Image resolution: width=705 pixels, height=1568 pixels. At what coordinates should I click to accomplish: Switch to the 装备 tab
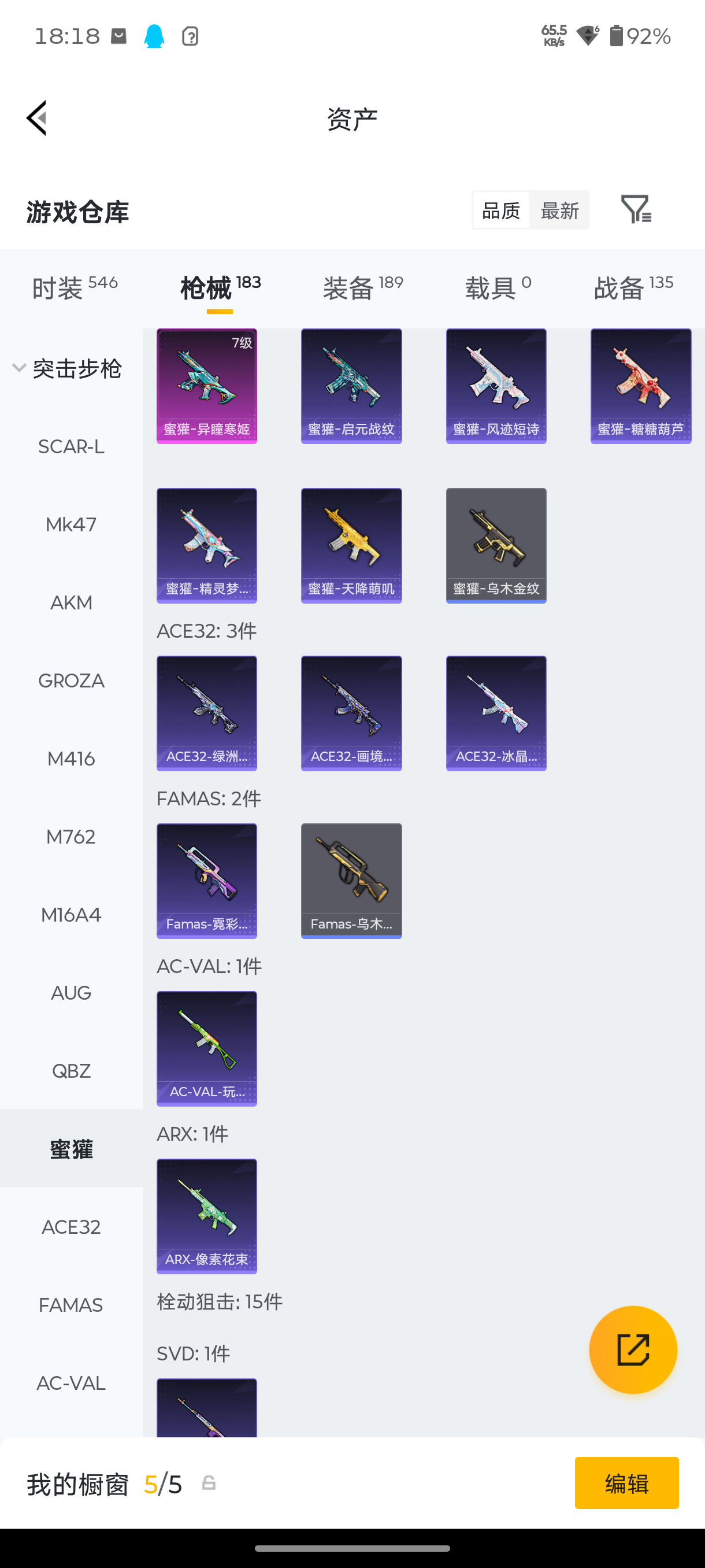pos(362,287)
